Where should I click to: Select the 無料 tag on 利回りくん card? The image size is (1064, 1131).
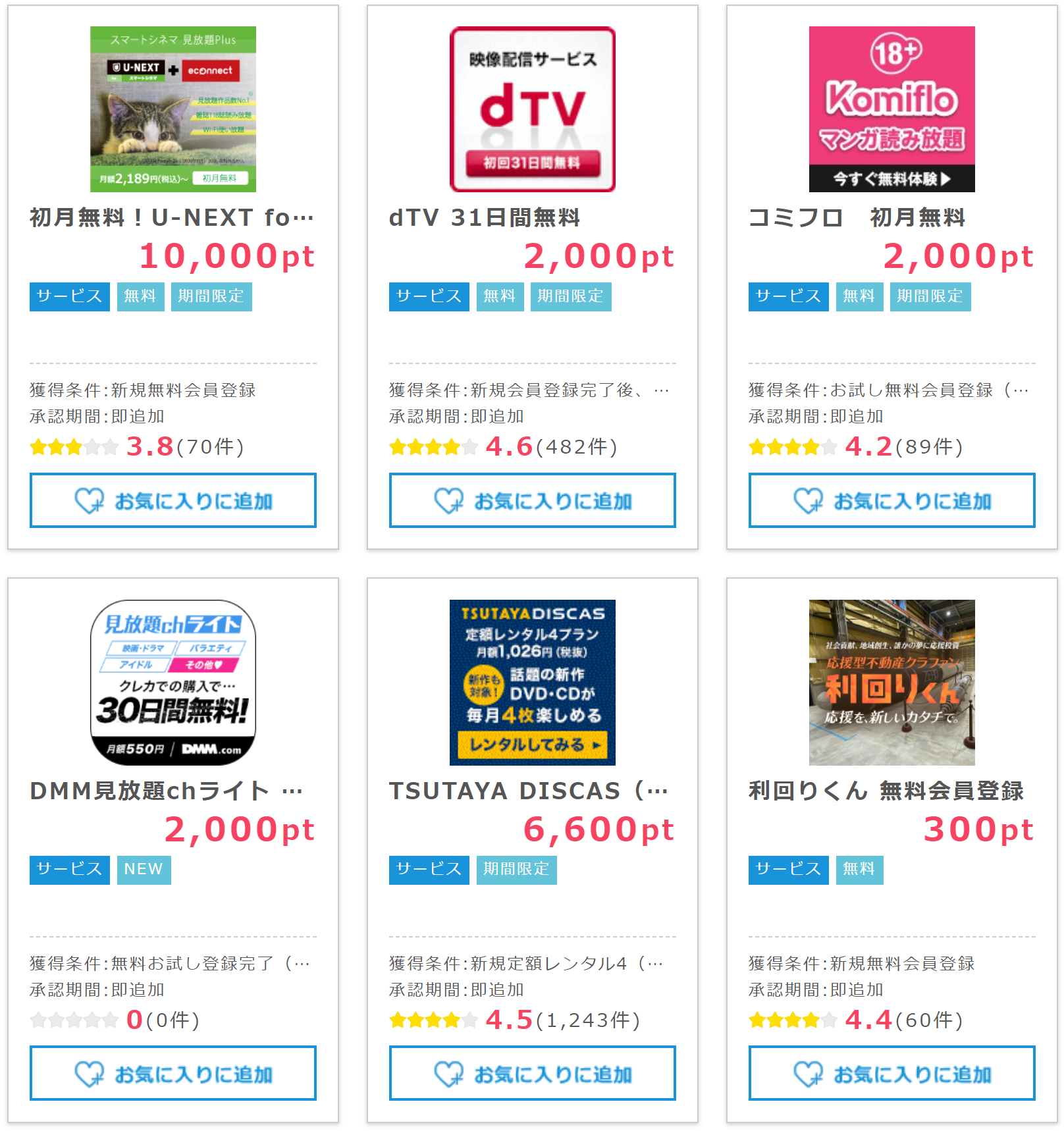coord(859,870)
